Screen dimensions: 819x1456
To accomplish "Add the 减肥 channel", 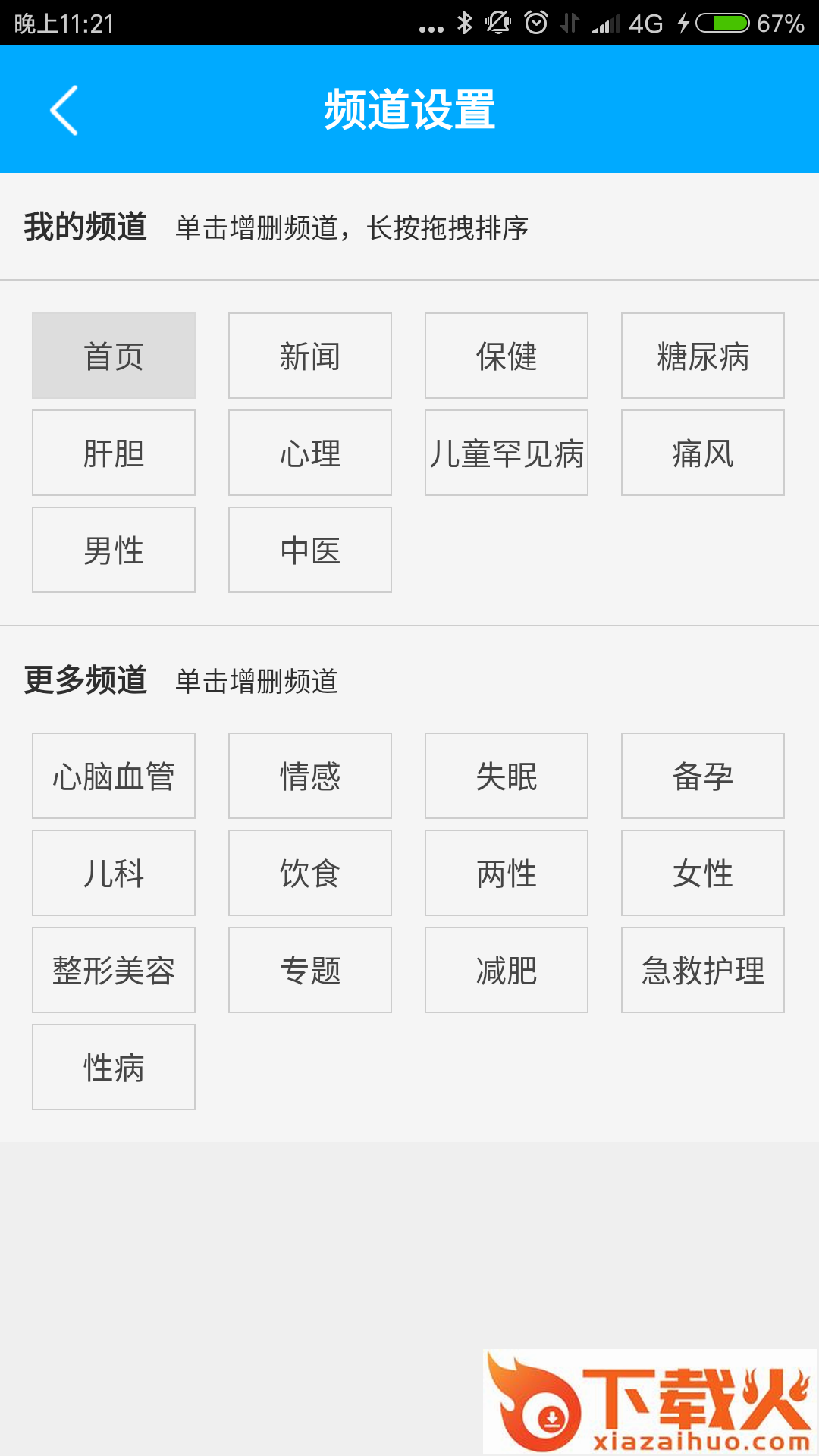I will pos(506,970).
